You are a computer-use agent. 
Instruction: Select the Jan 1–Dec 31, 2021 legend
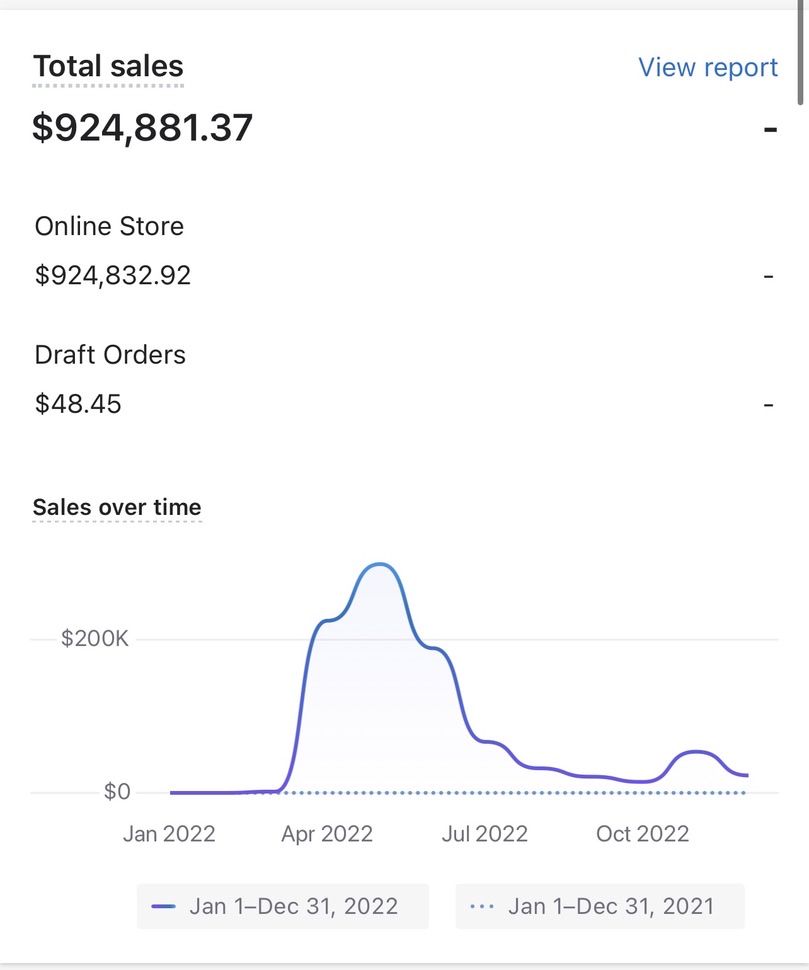[600, 906]
